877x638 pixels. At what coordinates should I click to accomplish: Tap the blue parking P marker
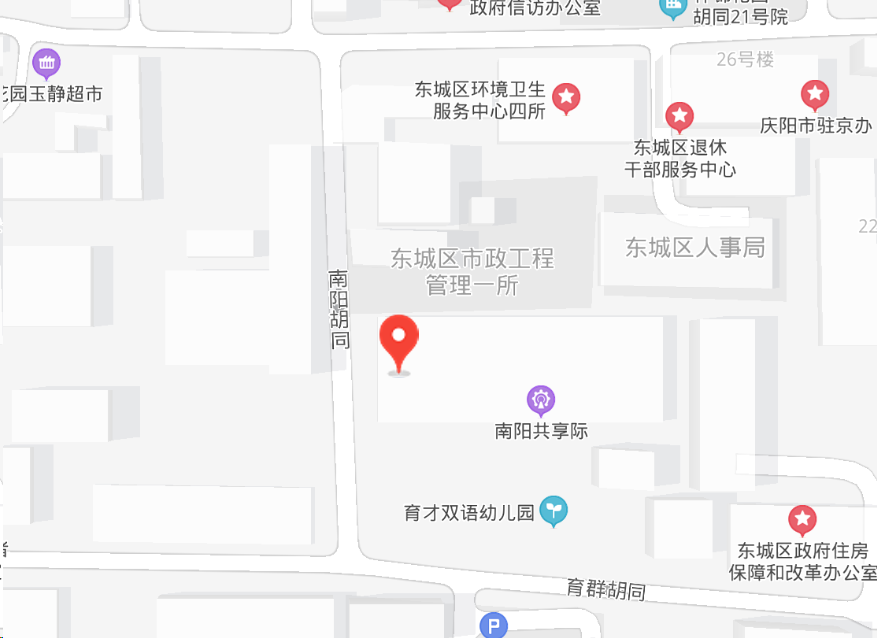point(493,627)
